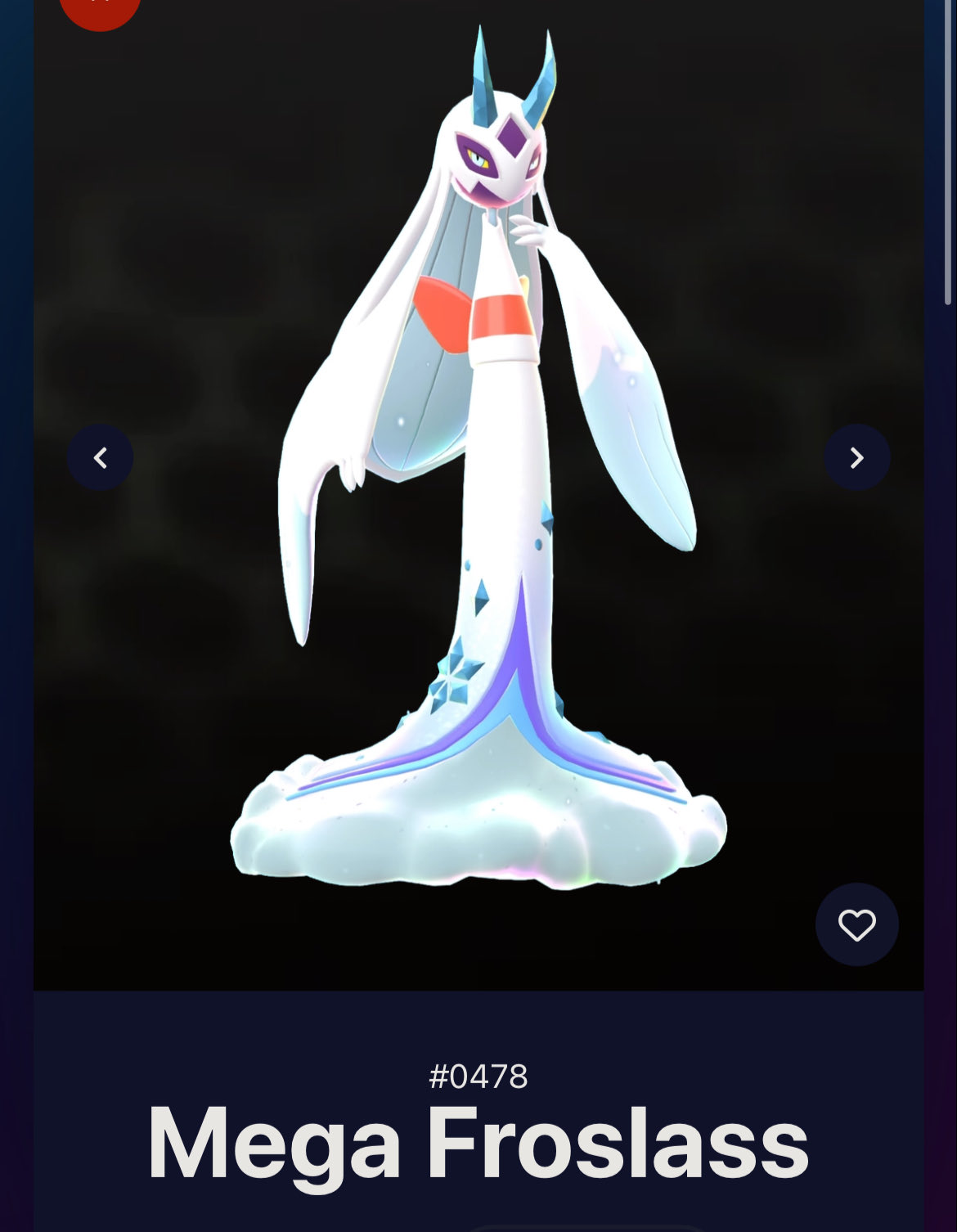Go to the previous Pokémon with left arrow

coord(101,457)
